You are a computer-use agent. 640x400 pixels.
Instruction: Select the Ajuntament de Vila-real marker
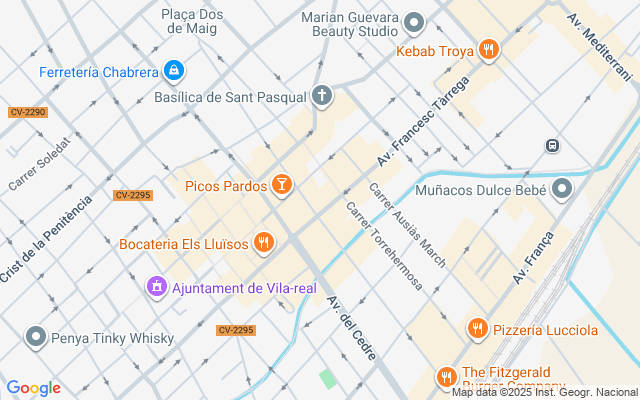point(156,288)
